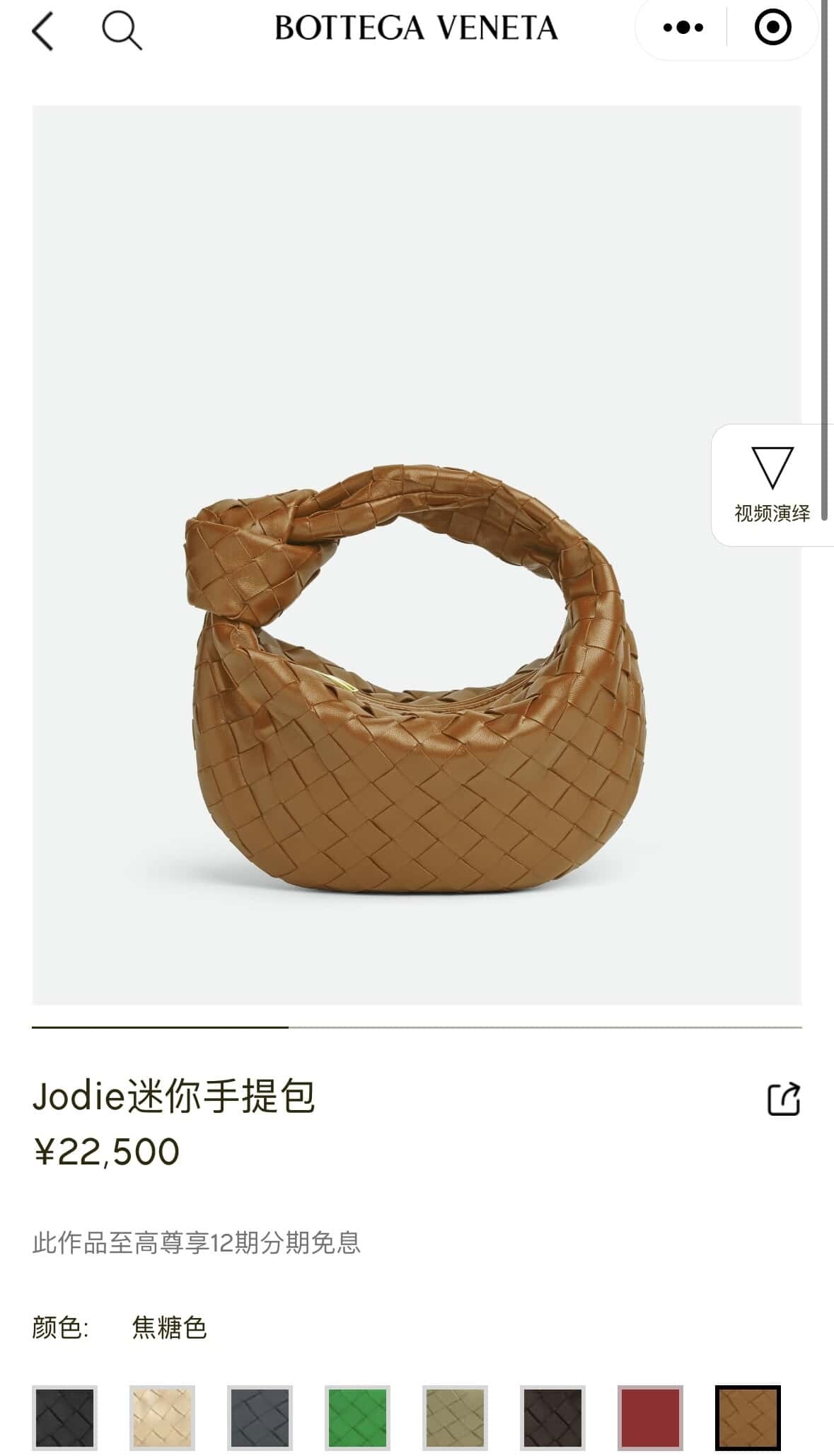
Task: Go back to the previous page
Action: click(43, 32)
